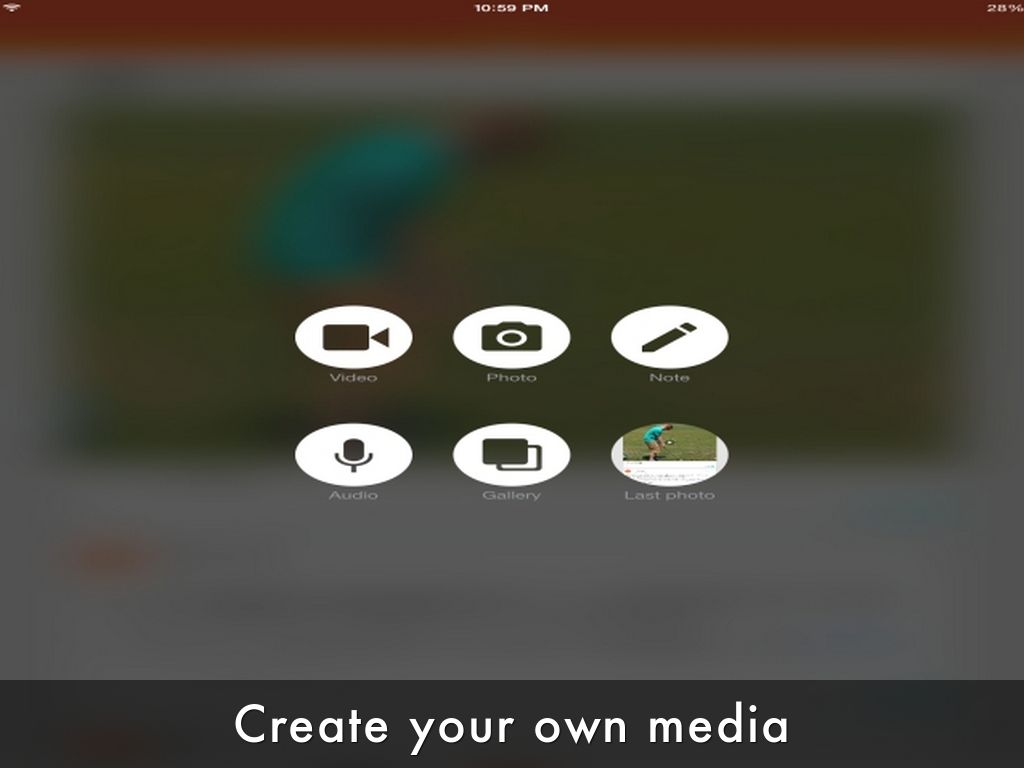The image size is (1024, 768).
Task: Open the Gallery picker
Action: point(511,455)
